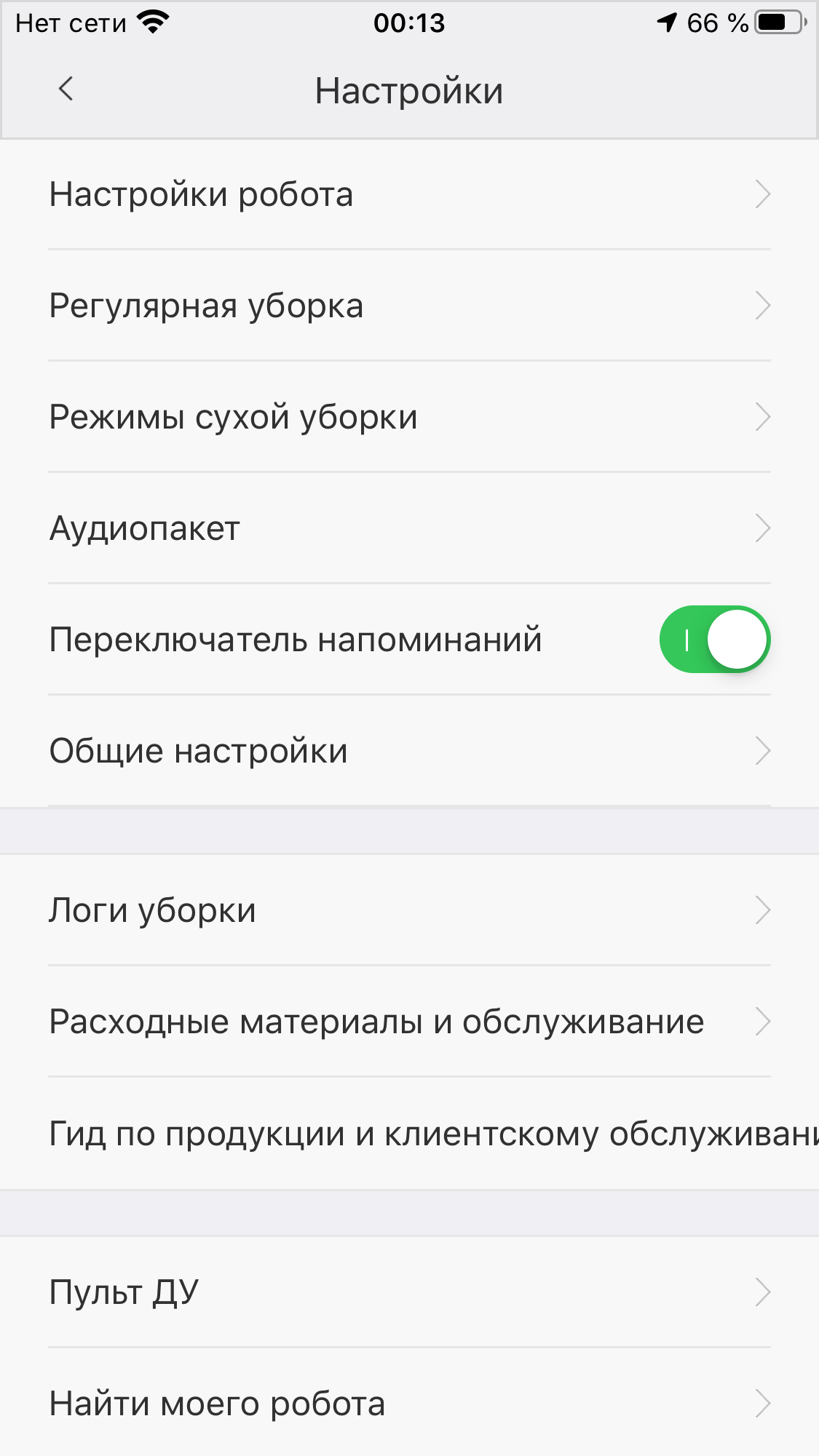Open Регулярная уборка settings

coord(409,306)
